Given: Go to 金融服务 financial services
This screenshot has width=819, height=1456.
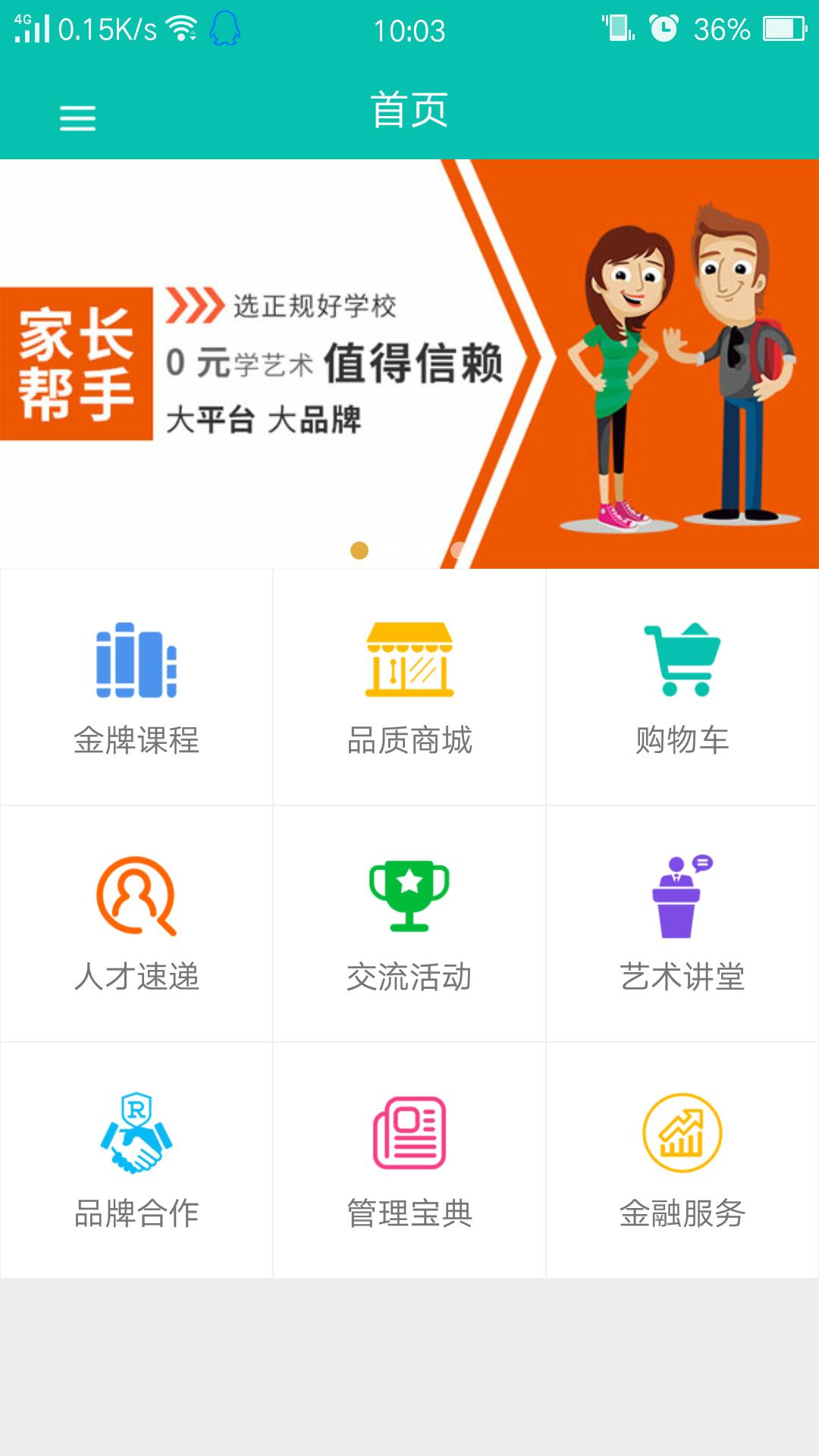Looking at the screenshot, I should [x=682, y=1160].
